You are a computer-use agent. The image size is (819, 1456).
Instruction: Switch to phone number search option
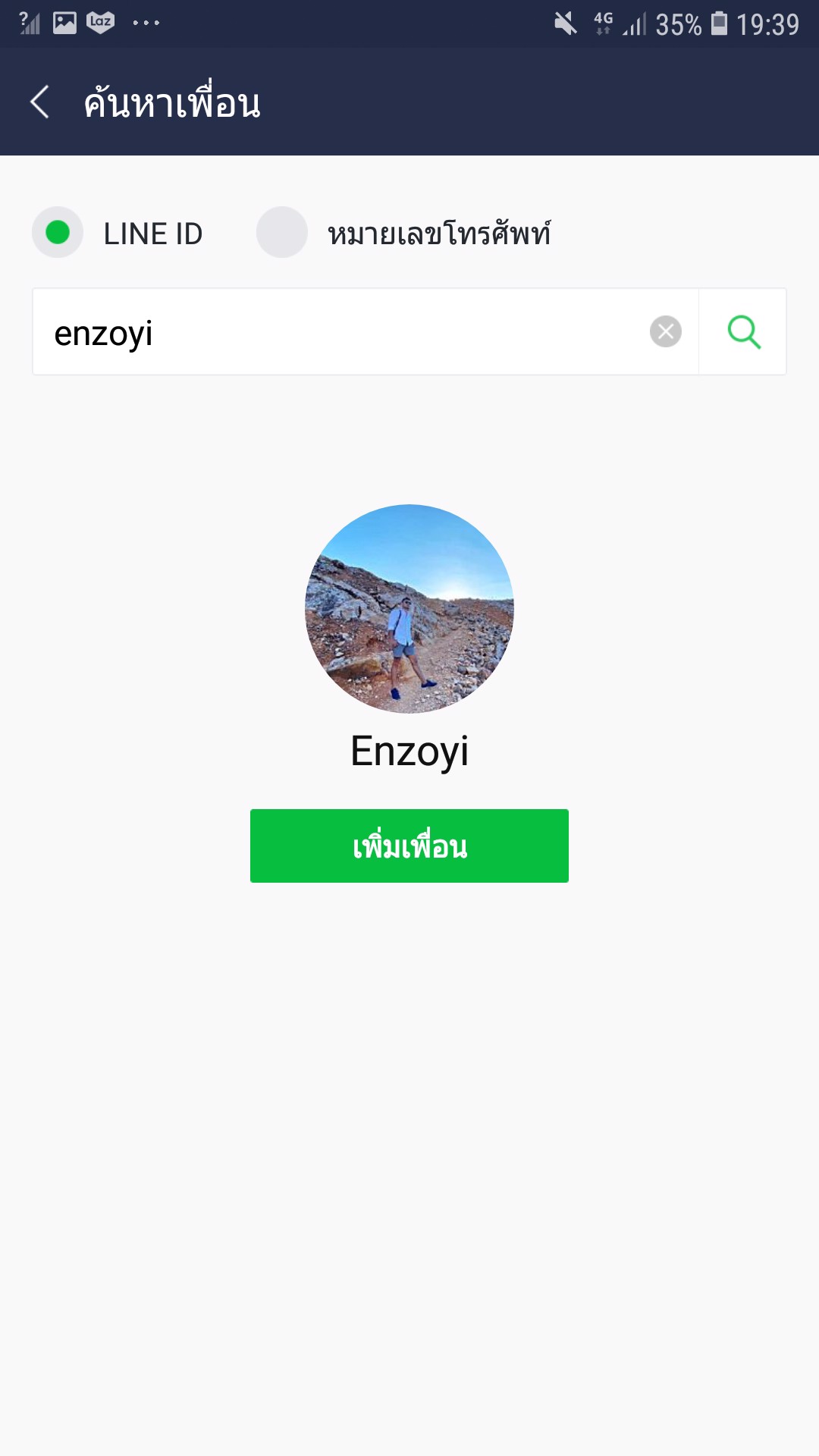pos(282,233)
